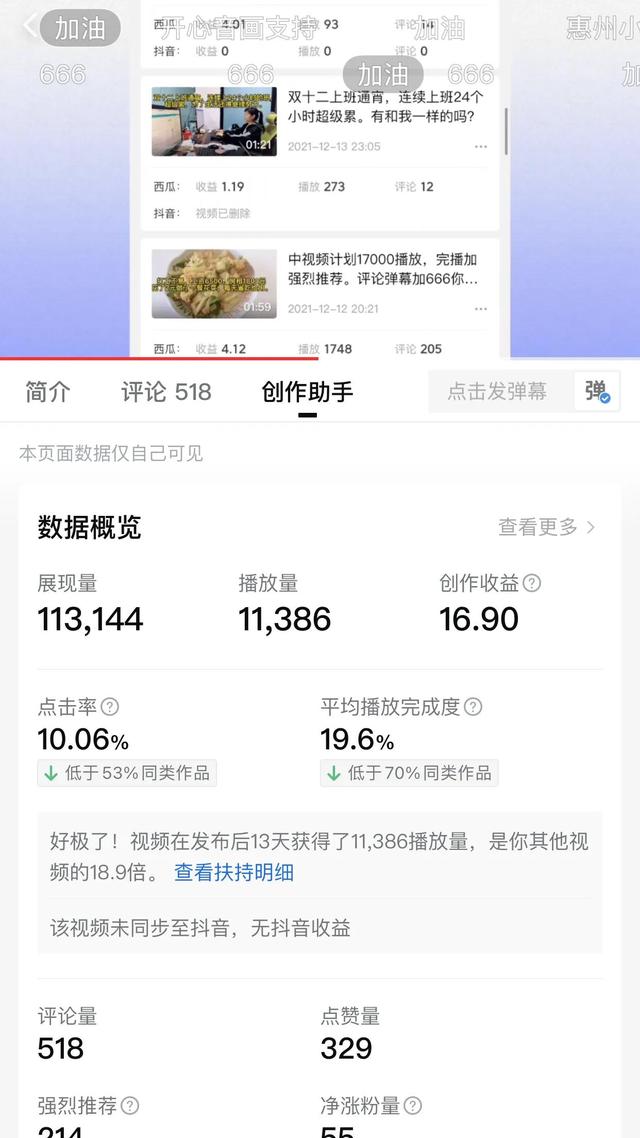640x1138 pixels.
Task: Show the help tip for 创作收益
Action: click(x=533, y=583)
